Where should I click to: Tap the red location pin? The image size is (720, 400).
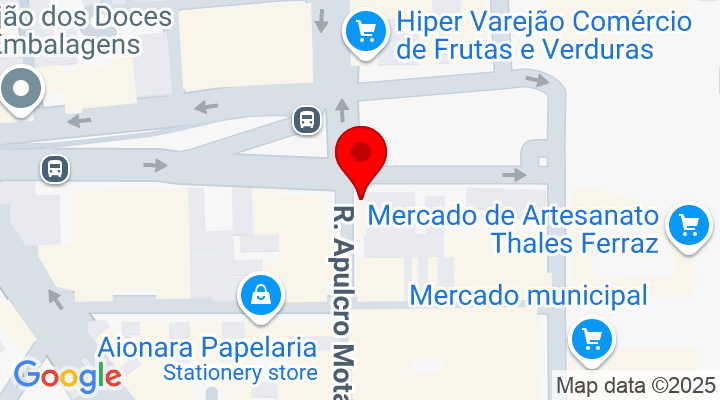click(361, 158)
